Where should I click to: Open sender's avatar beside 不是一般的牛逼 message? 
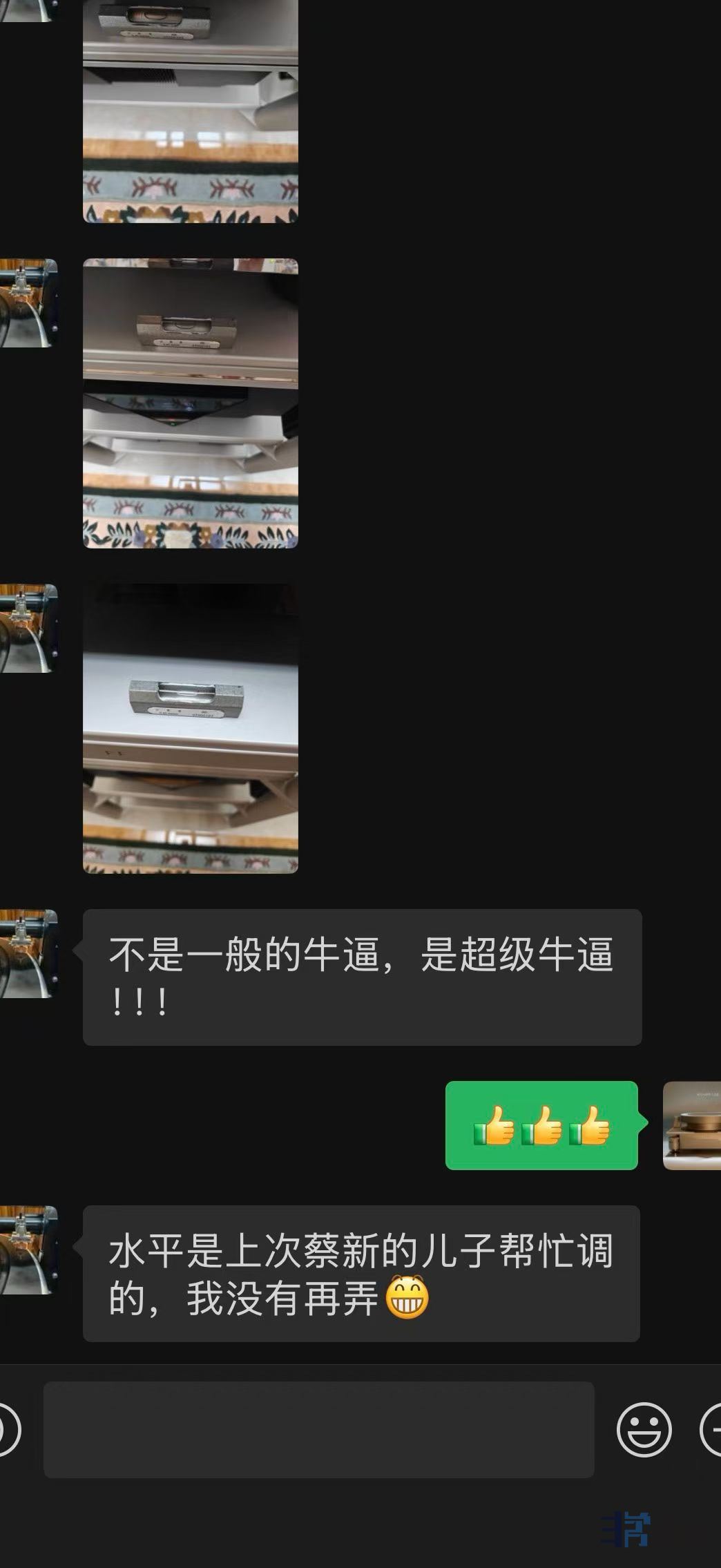28,953
